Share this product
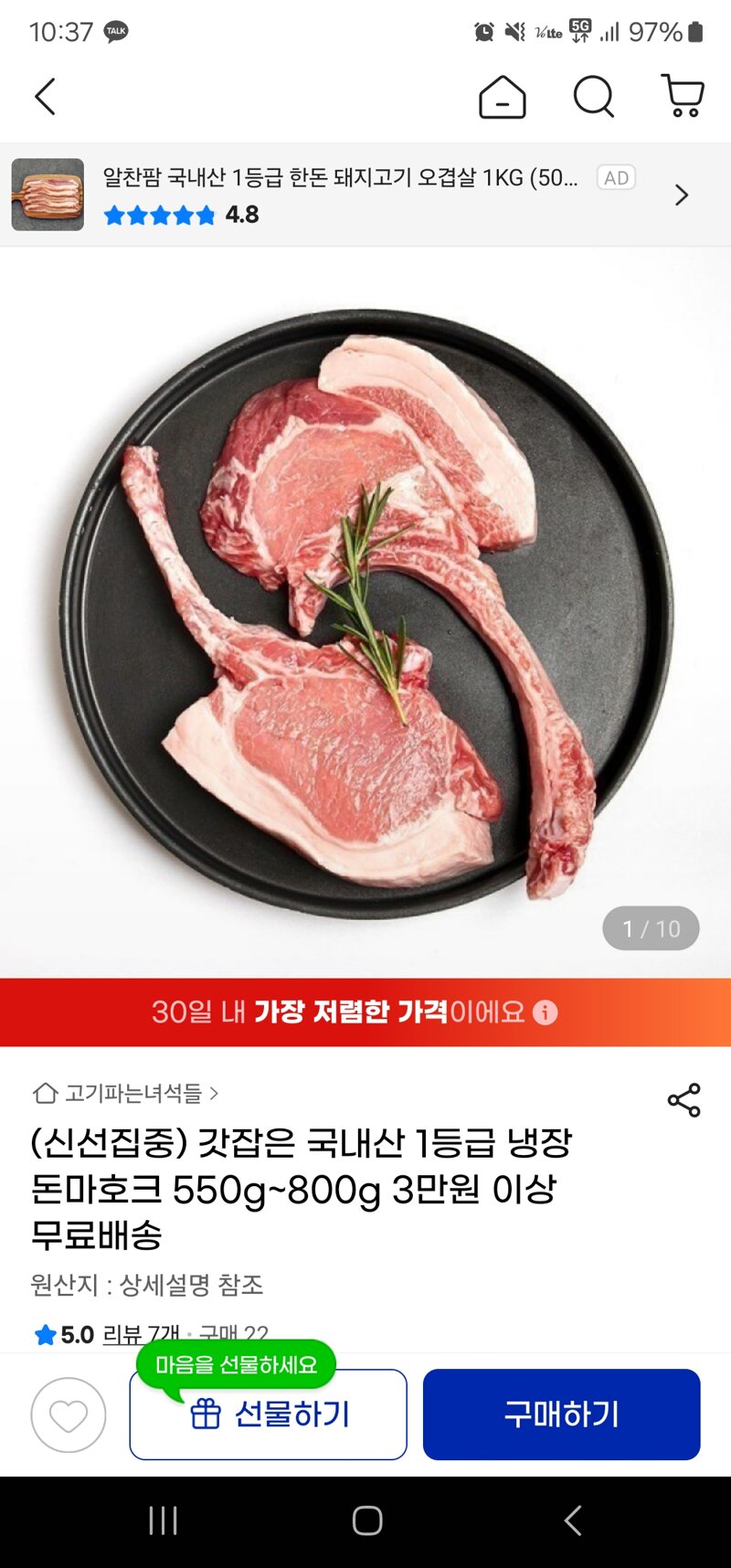This screenshot has width=731, height=1568. [x=683, y=1100]
